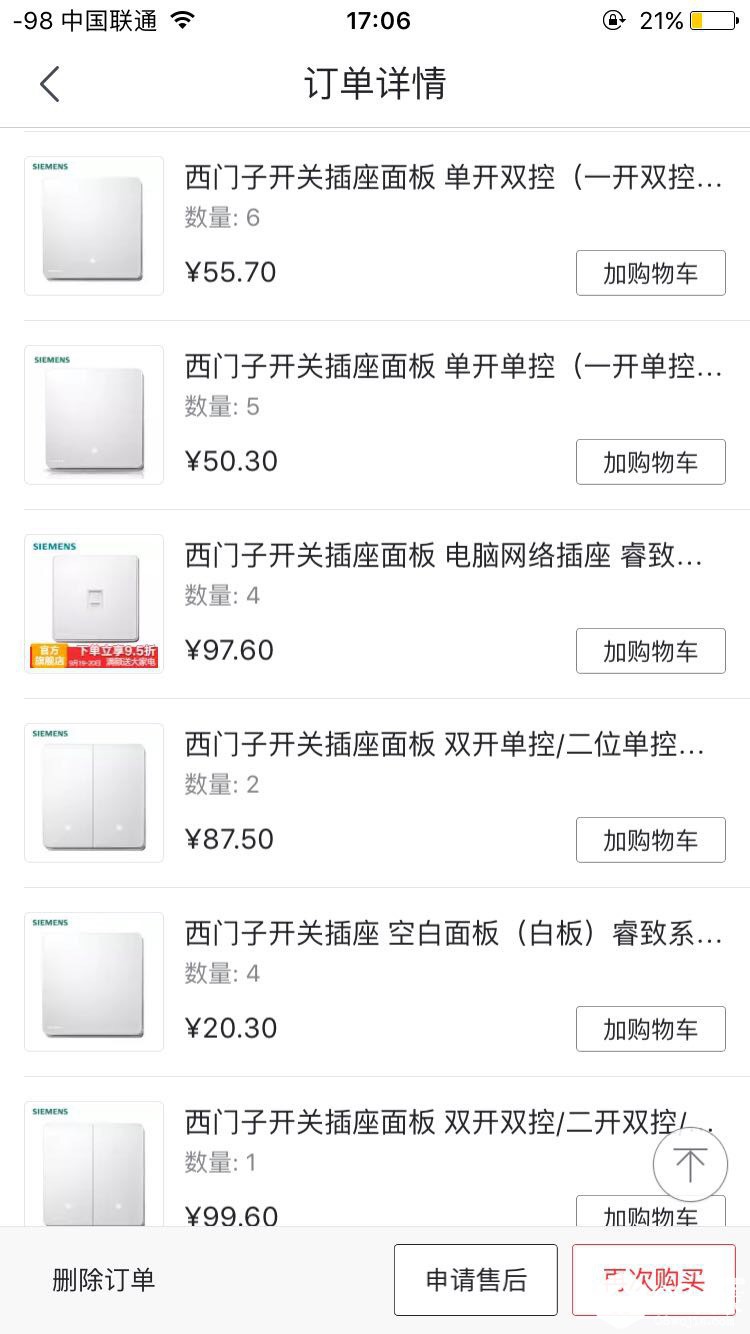Add the 单开单控 switch to cart
Screen dimensions: 750x1334
[x=650, y=462]
